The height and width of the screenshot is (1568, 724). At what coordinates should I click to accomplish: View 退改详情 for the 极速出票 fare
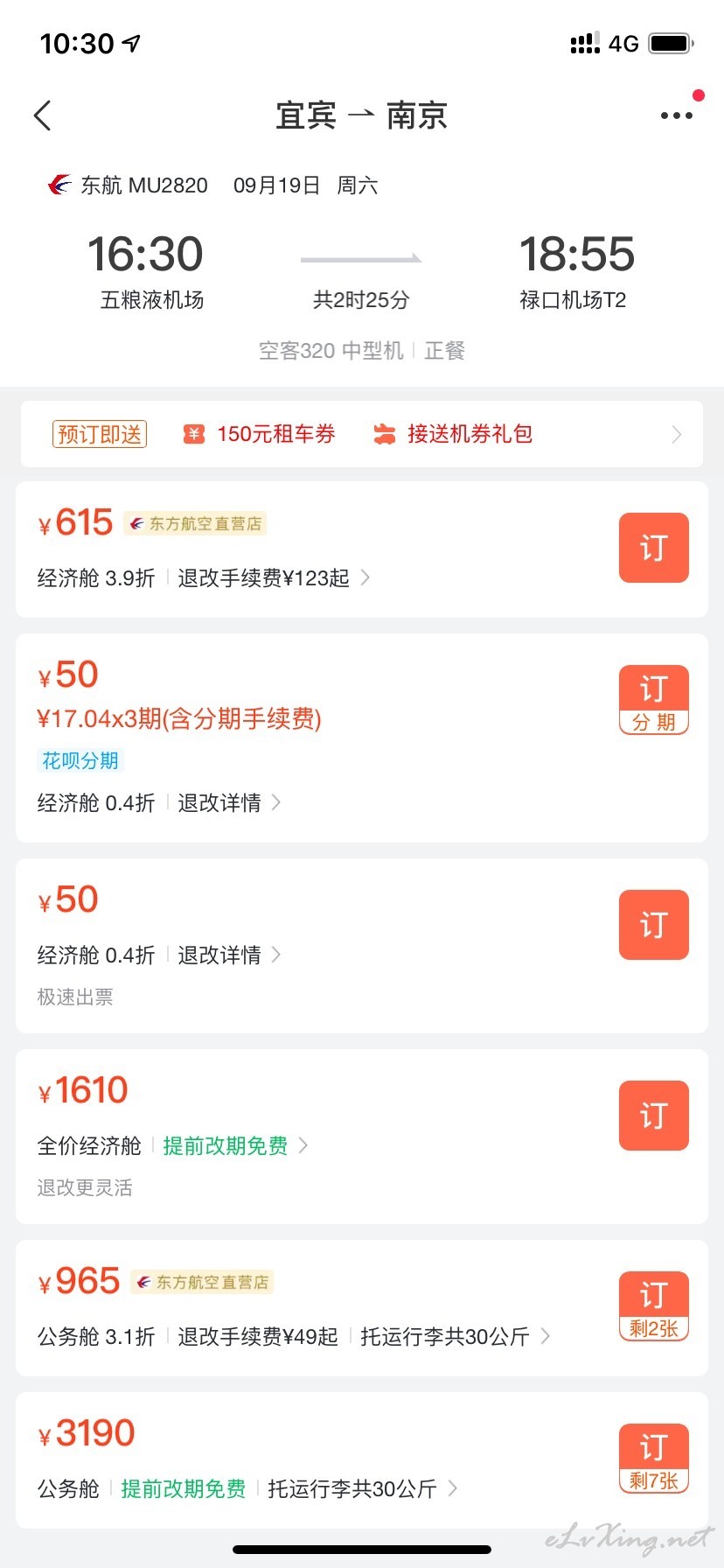click(228, 955)
